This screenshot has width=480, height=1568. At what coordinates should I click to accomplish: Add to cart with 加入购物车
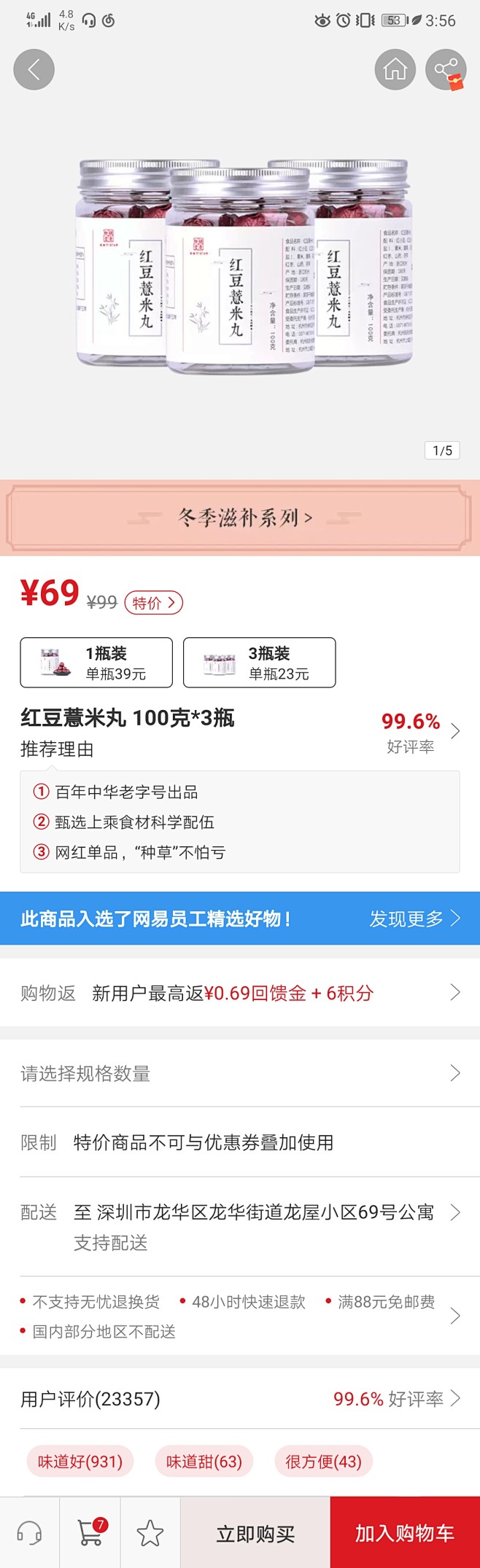405,1533
